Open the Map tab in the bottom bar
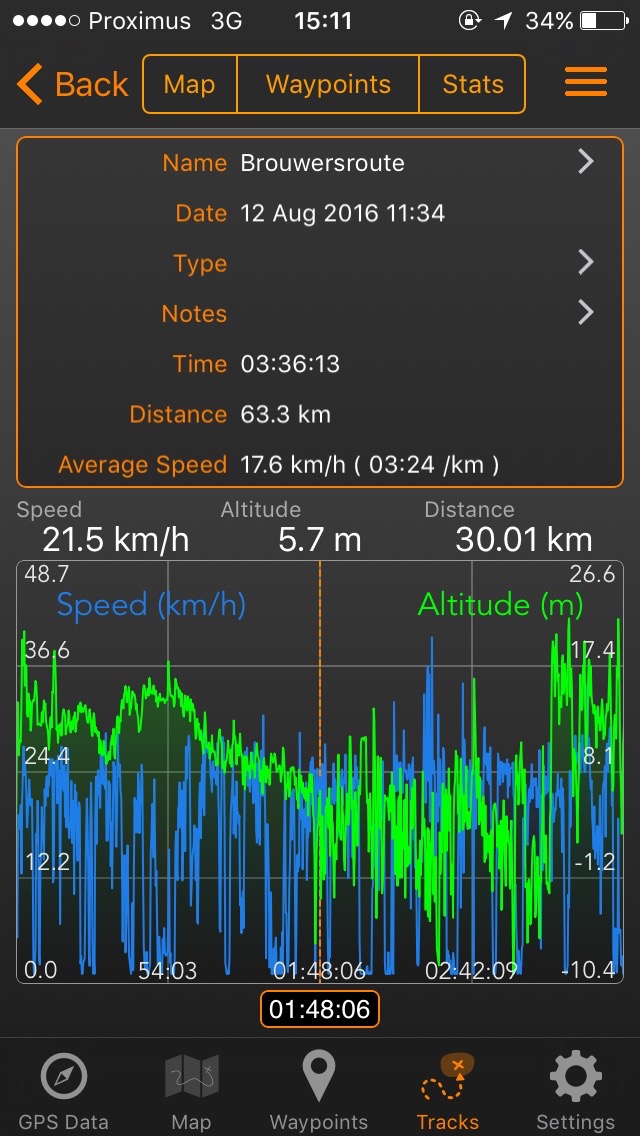This screenshot has height=1136, width=640. (x=191, y=1090)
